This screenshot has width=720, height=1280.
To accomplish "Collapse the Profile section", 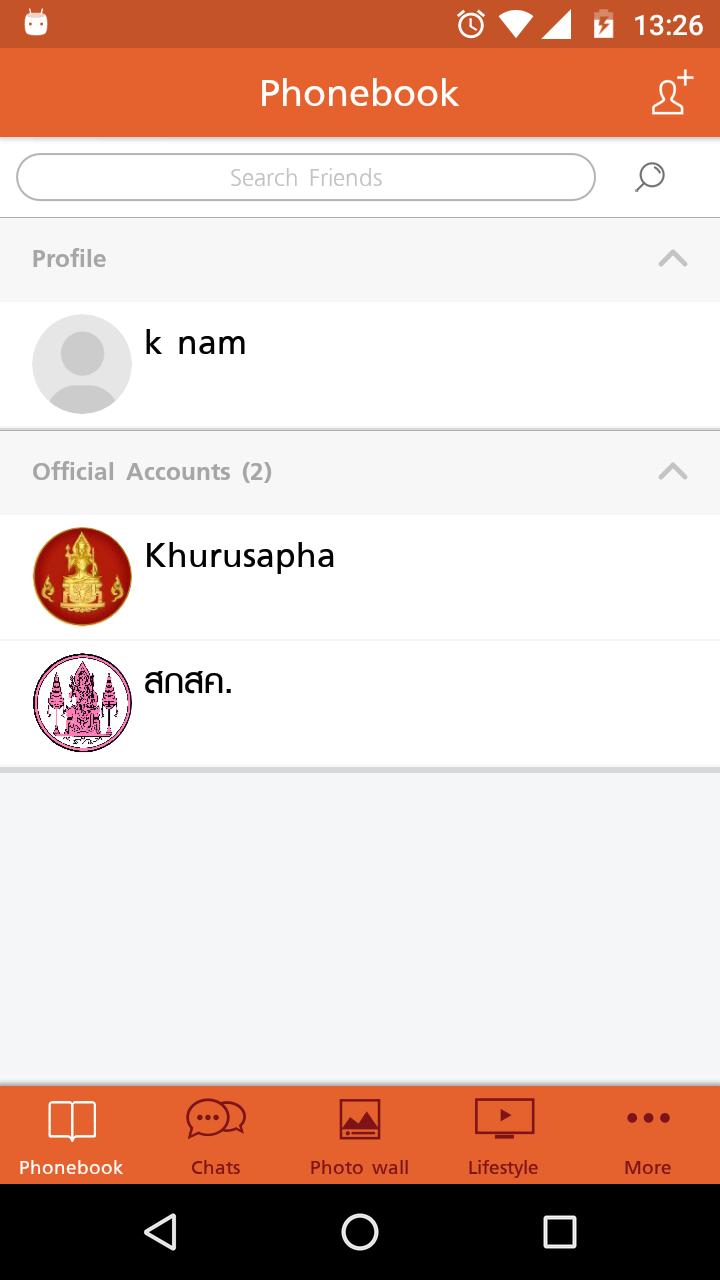I will click(x=672, y=259).
